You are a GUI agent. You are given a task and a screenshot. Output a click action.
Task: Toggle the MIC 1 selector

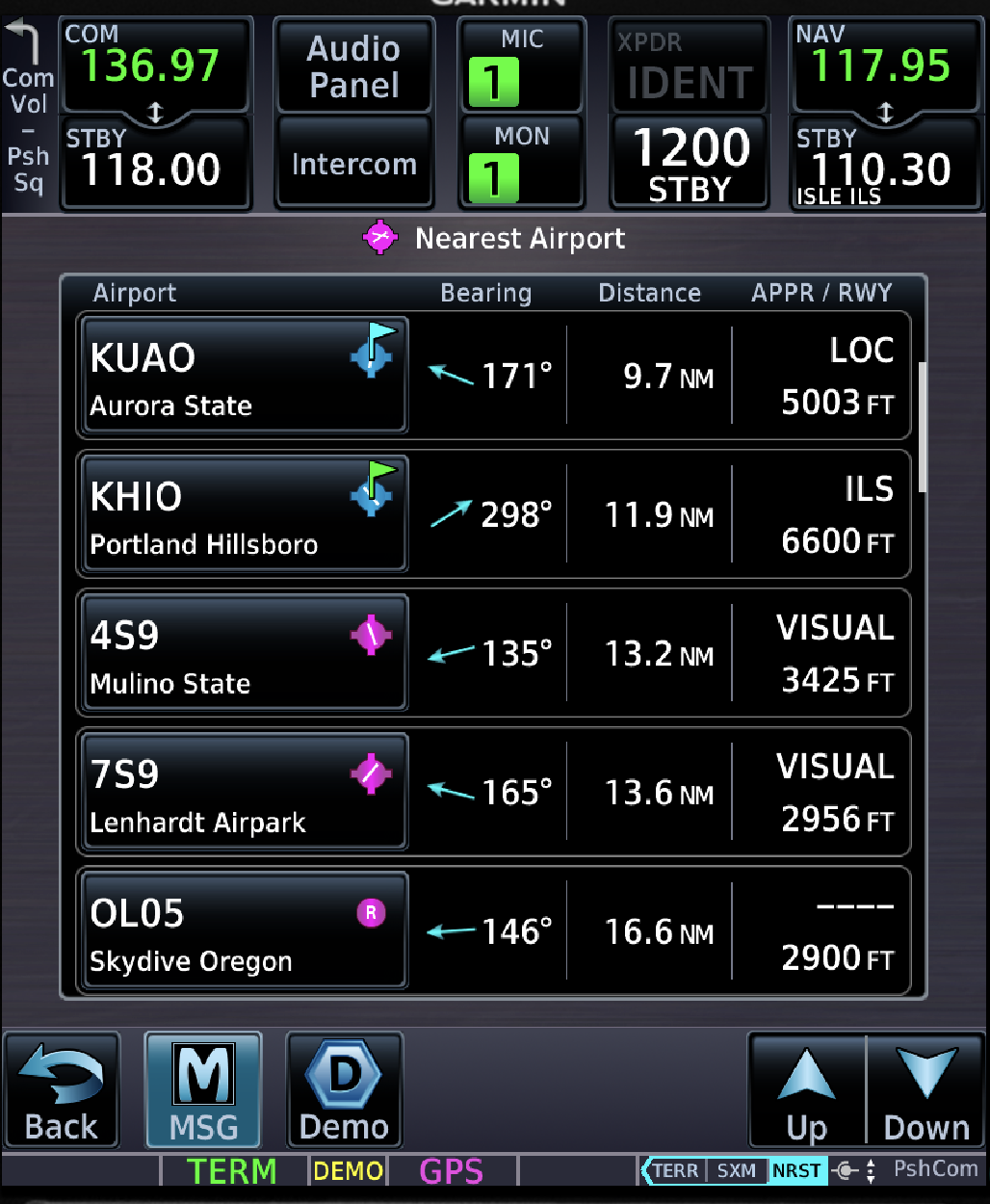tap(521, 66)
